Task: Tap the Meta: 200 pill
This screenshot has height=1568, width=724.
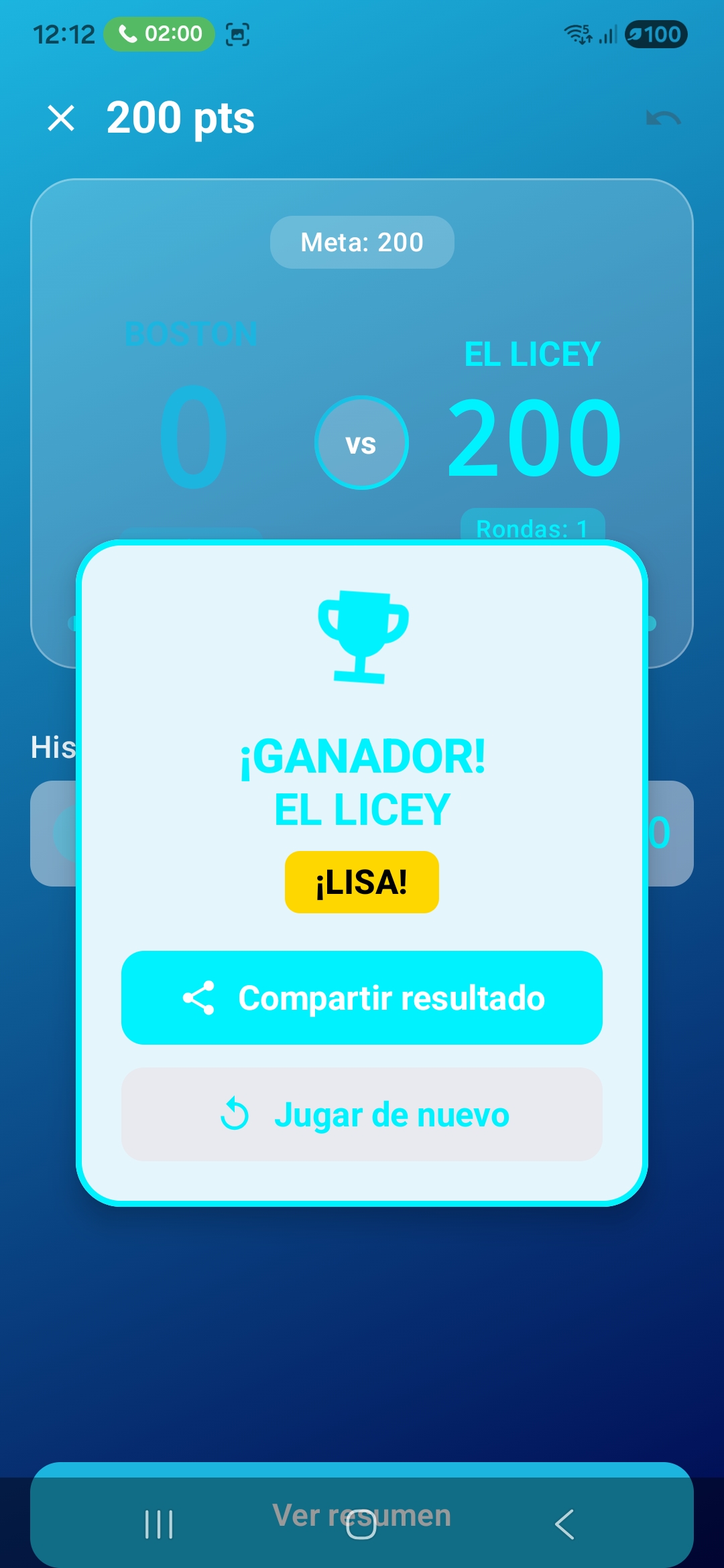Action: pyautogui.click(x=361, y=242)
